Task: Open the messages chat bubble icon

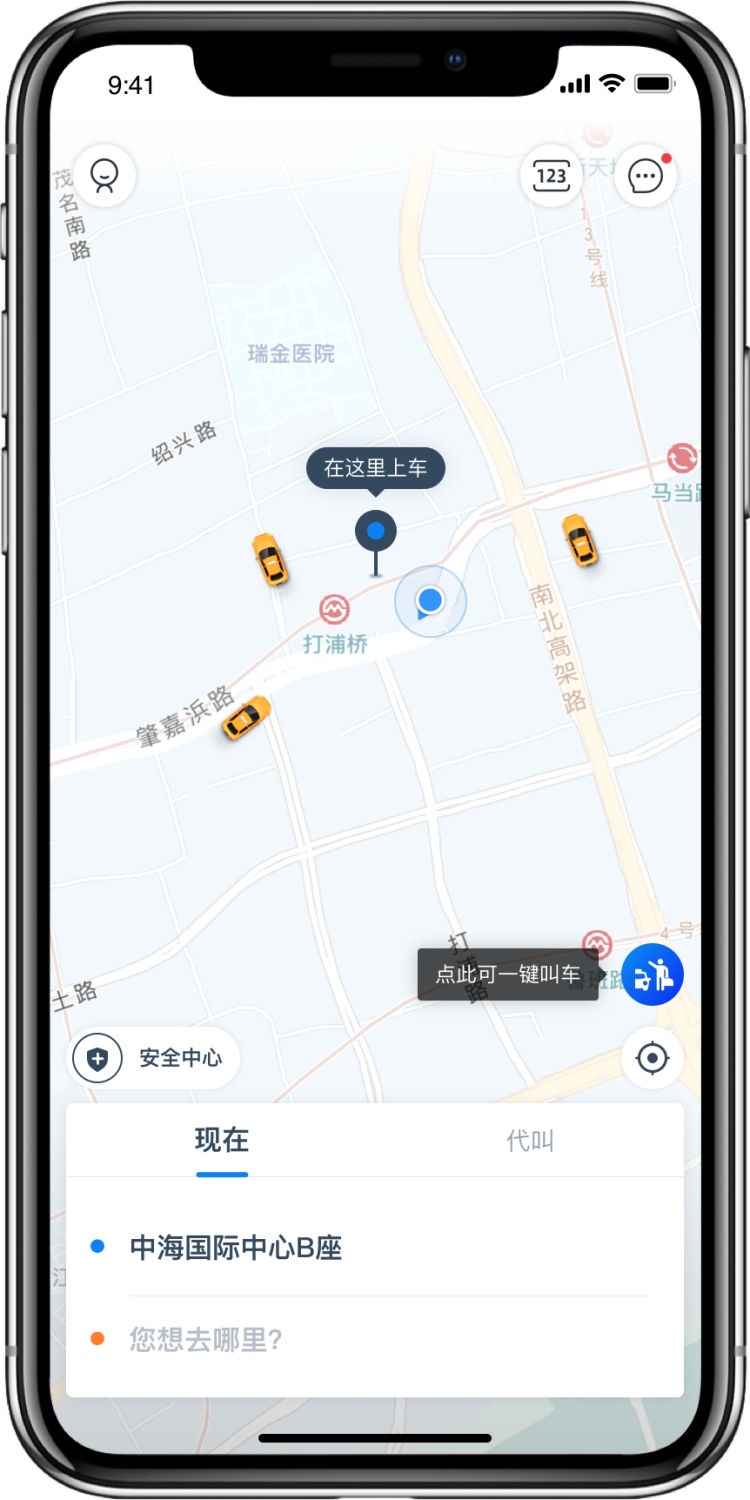Action: [x=645, y=176]
